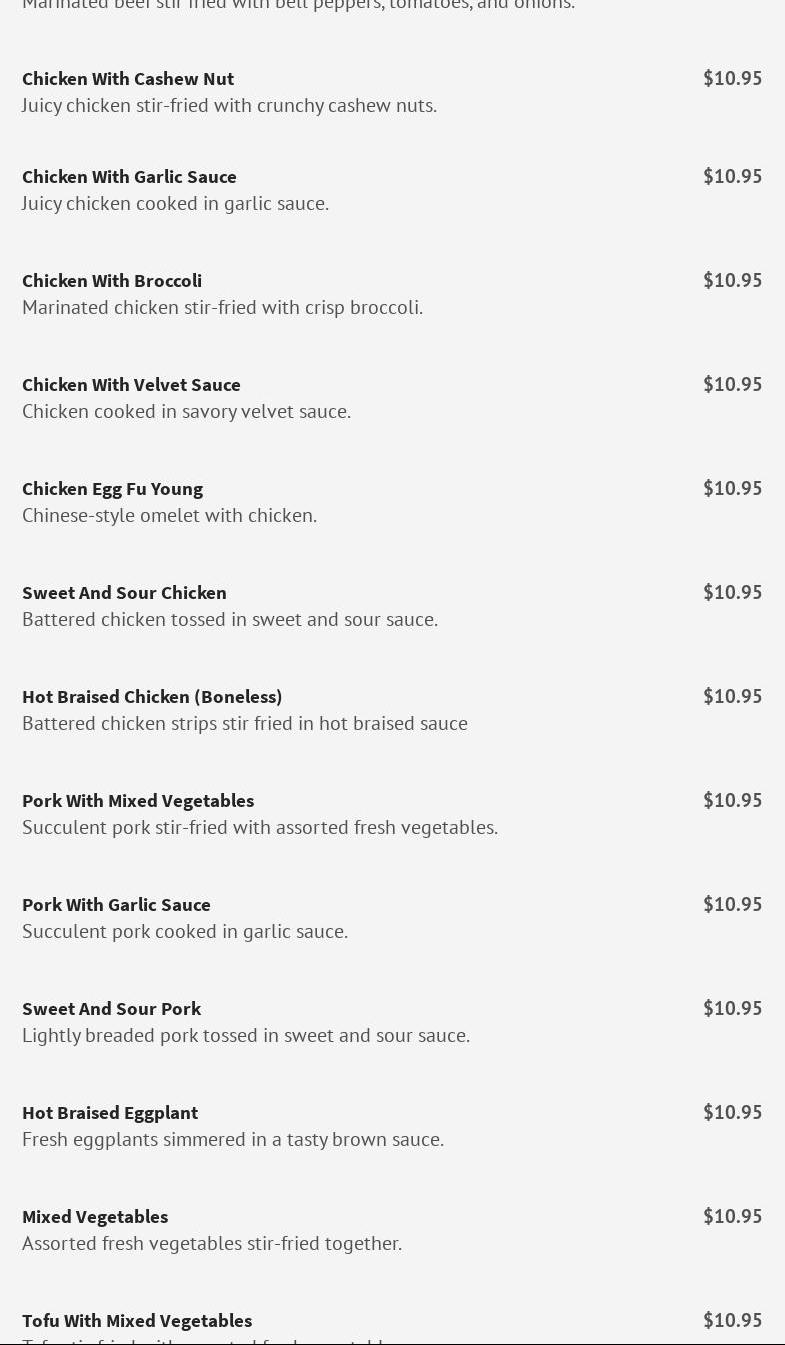Choose Pork With Mixed Vegetables
Screen dimensions: 785x1345
(x=138, y=801)
